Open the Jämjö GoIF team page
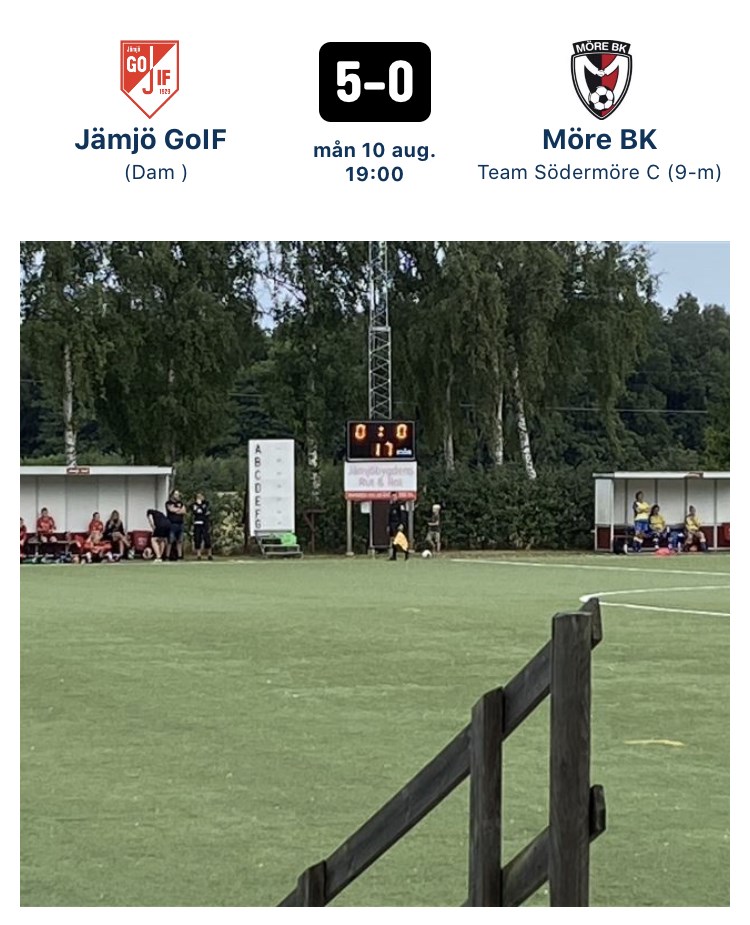Viewport: 750px width, 925px height. point(150,139)
